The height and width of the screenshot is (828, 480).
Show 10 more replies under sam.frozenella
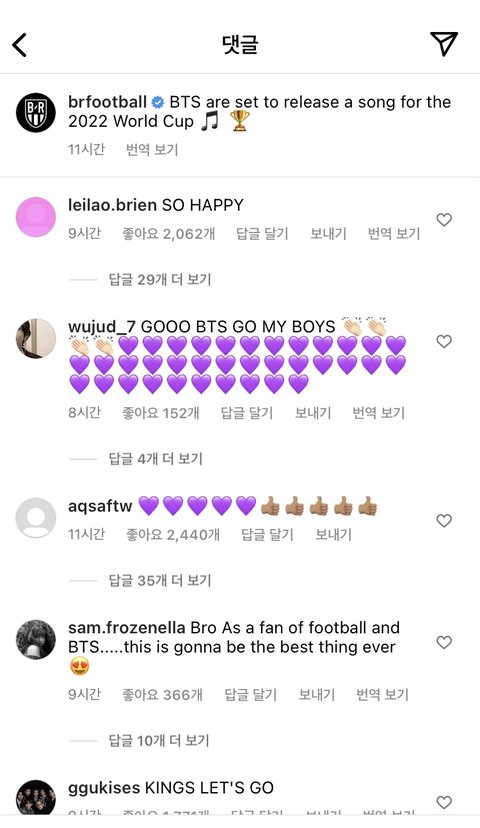click(159, 740)
